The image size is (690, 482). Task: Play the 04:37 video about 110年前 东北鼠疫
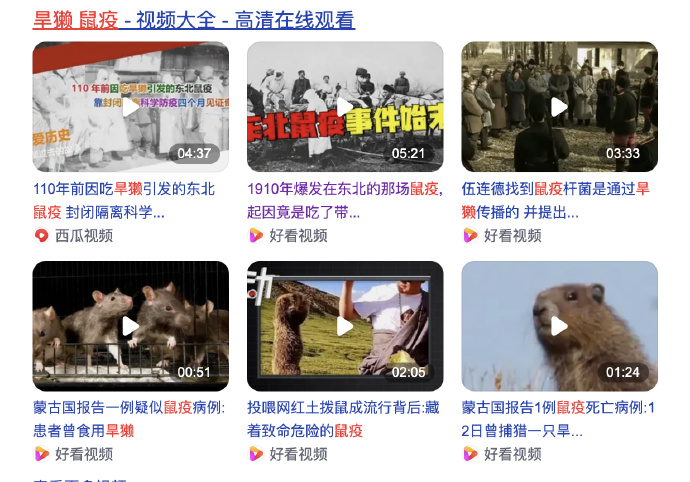pyautogui.click(x=131, y=107)
